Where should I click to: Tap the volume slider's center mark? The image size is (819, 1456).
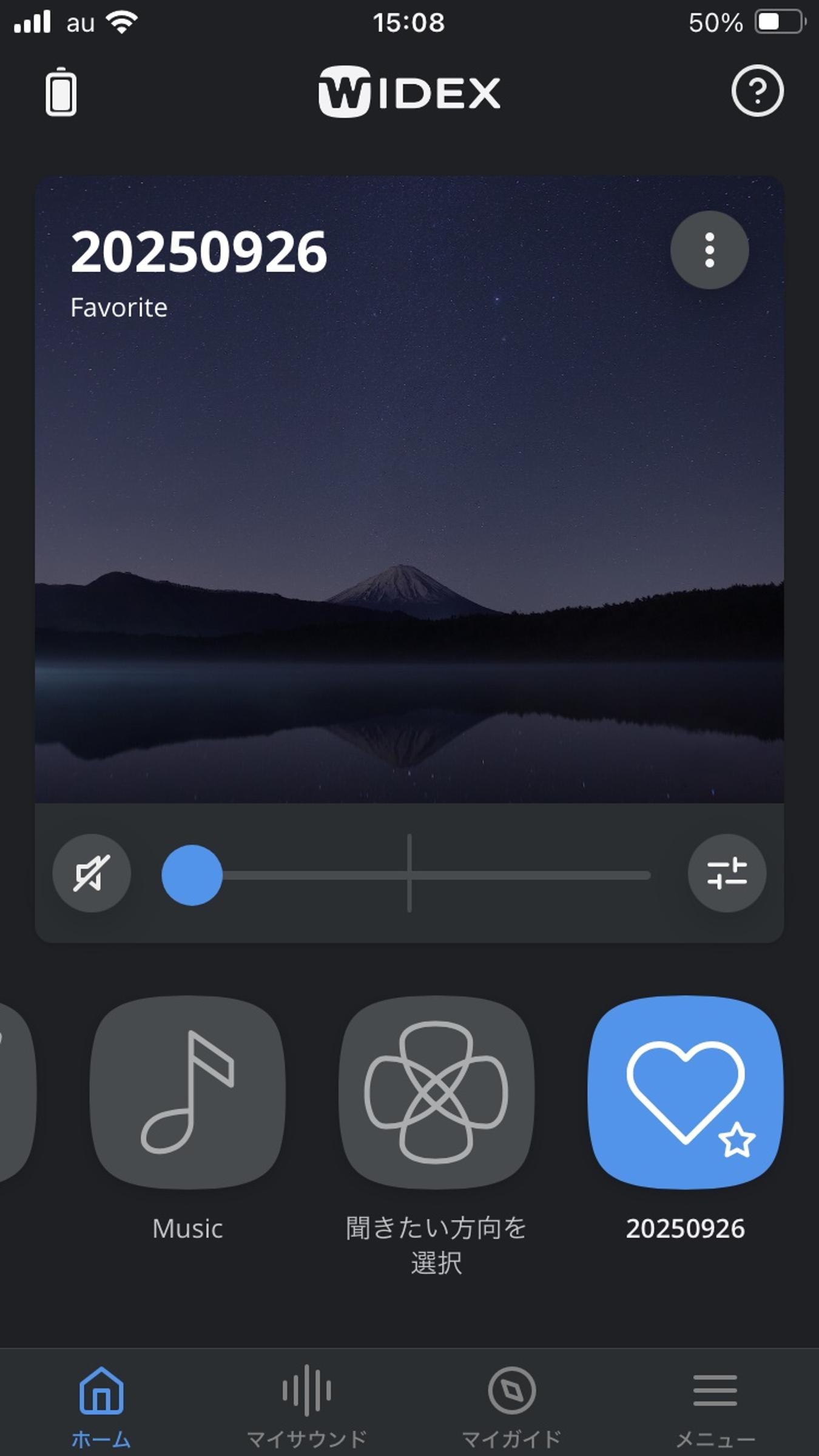coord(409,873)
